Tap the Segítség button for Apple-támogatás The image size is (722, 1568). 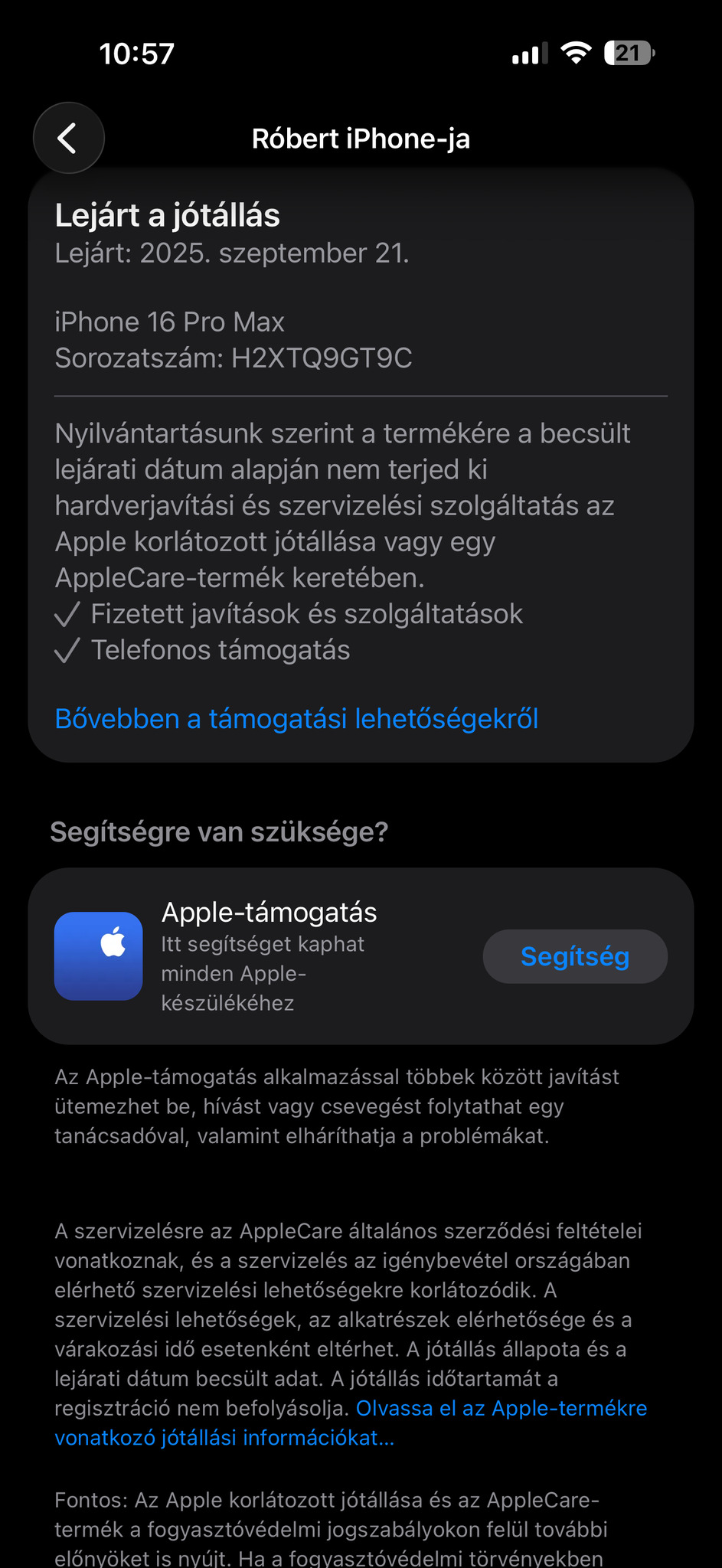coord(574,956)
